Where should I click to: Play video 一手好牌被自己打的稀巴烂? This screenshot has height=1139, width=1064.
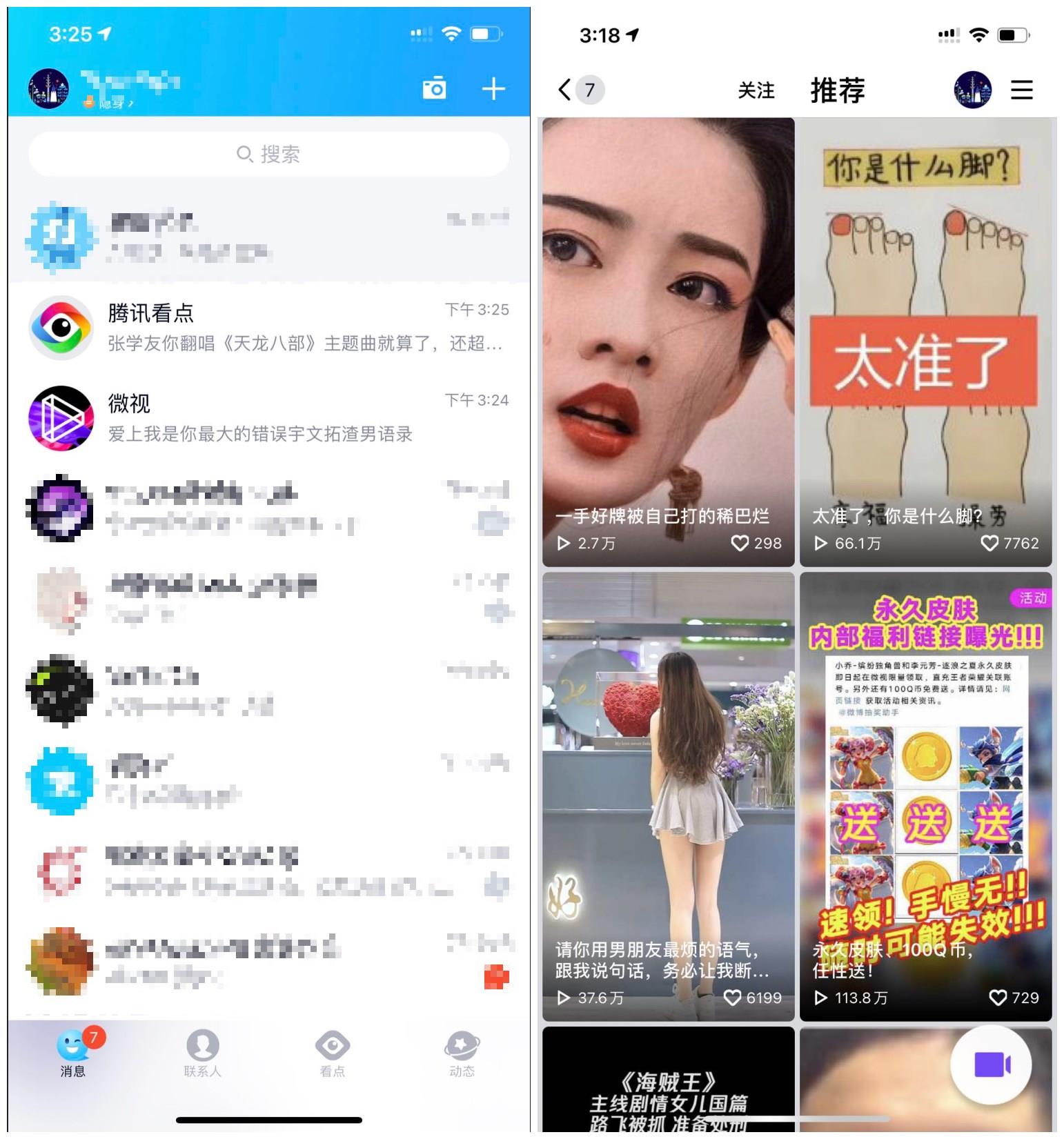(668, 341)
